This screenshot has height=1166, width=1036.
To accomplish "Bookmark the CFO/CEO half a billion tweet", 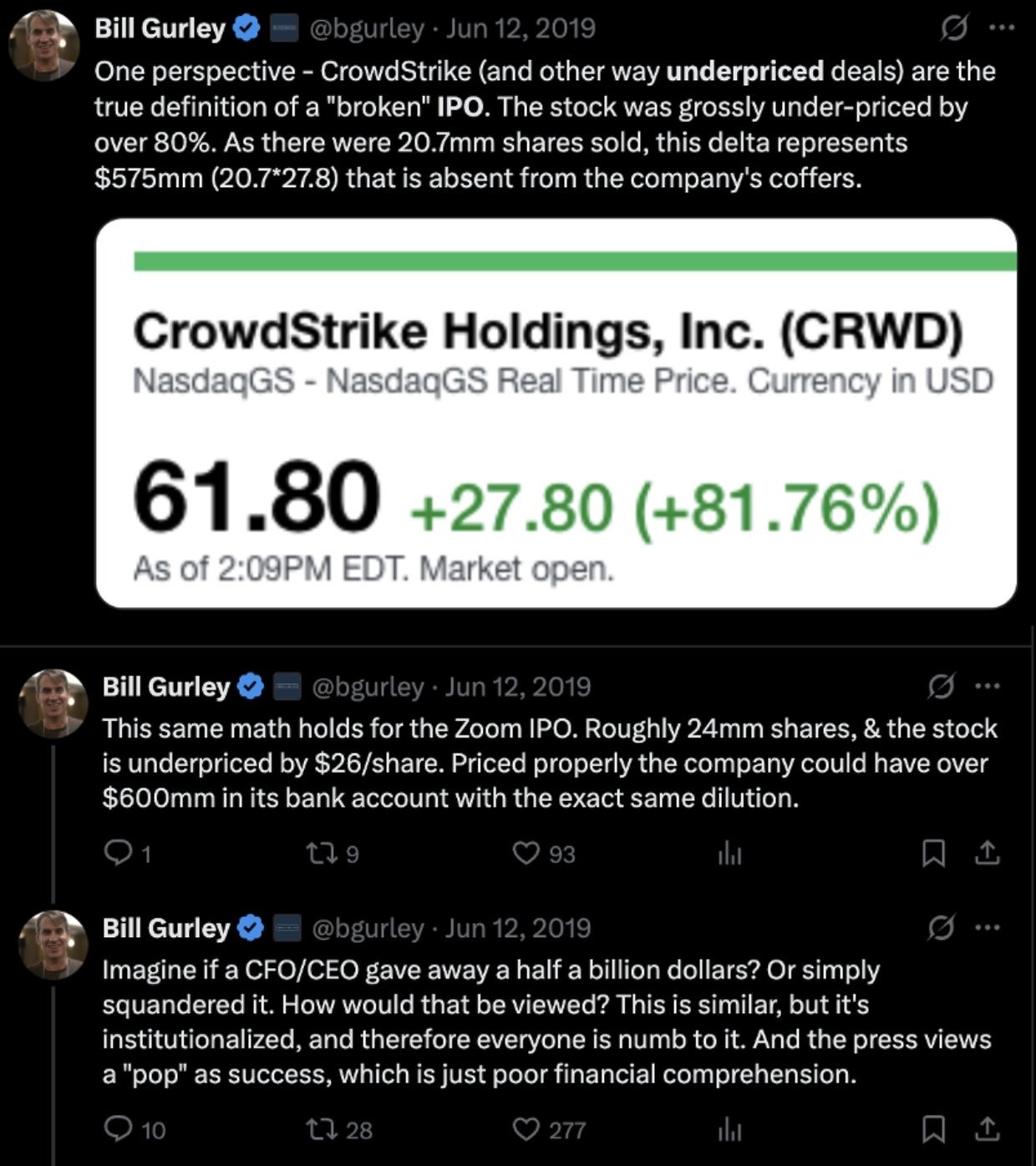I will pyautogui.click(x=933, y=1129).
